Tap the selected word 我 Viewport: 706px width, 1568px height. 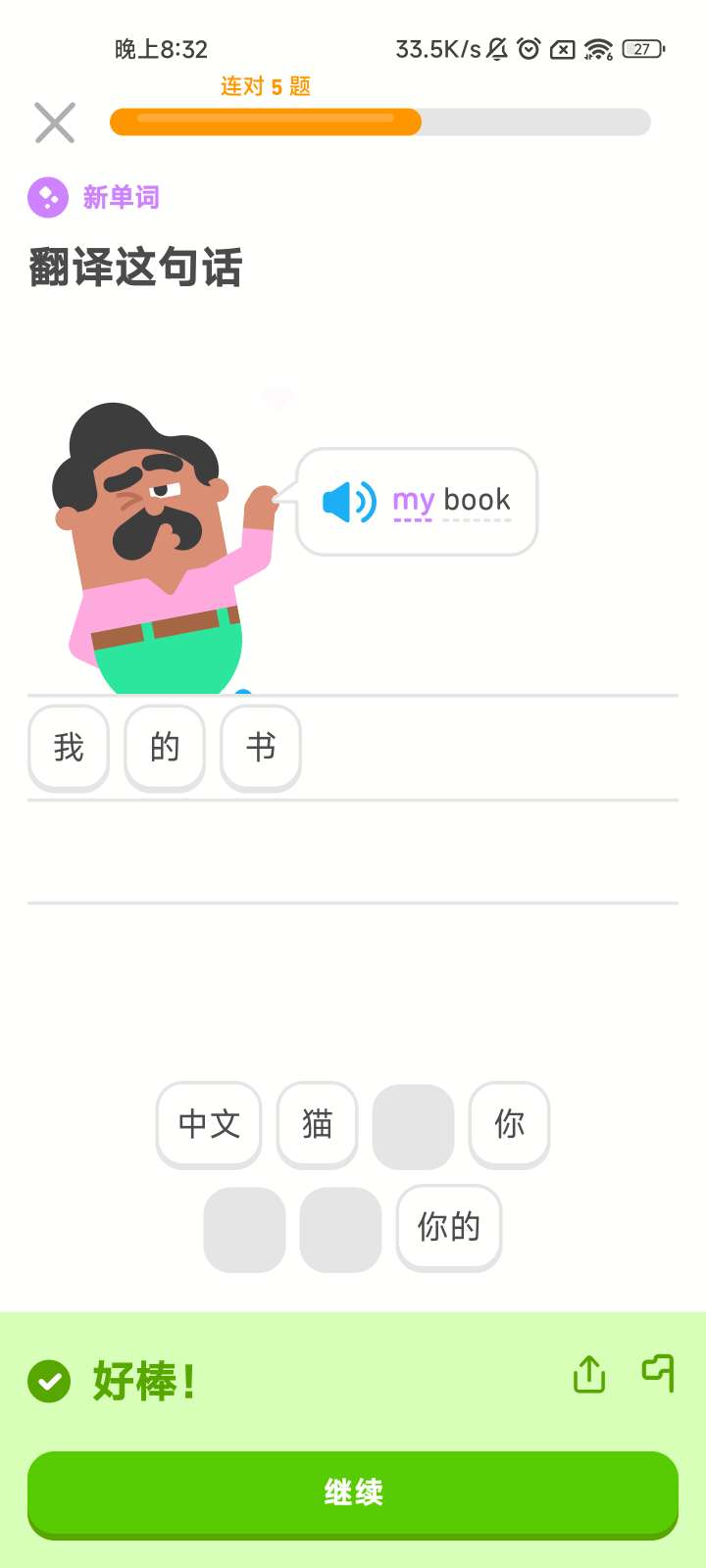pyautogui.click(x=69, y=748)
